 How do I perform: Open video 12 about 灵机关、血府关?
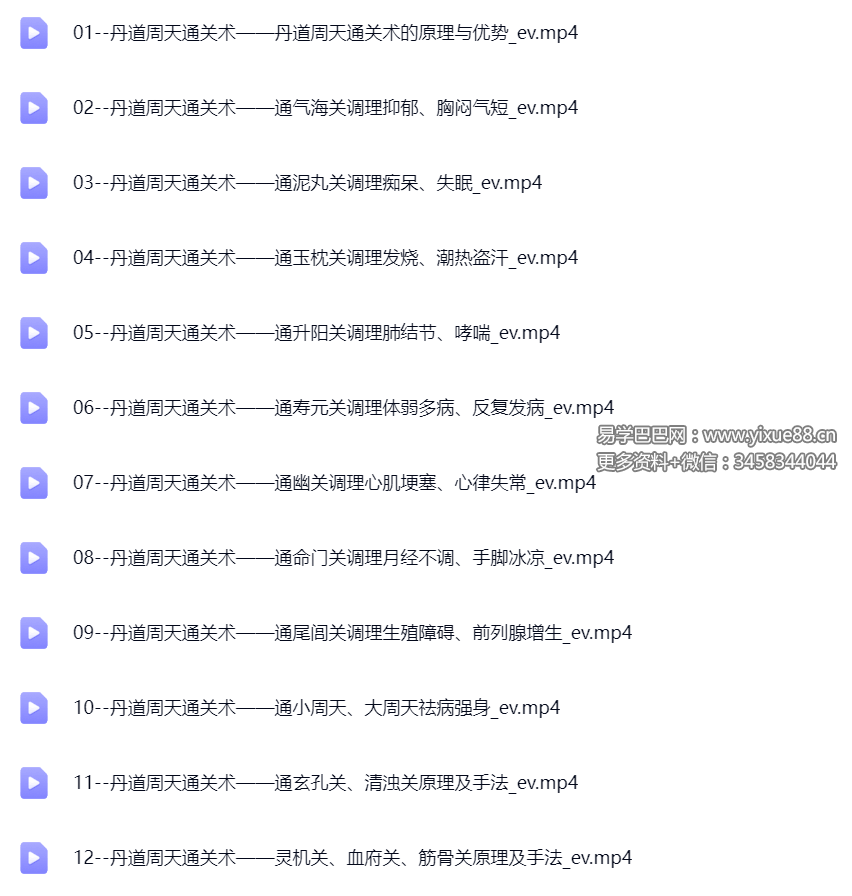point(352,858)
